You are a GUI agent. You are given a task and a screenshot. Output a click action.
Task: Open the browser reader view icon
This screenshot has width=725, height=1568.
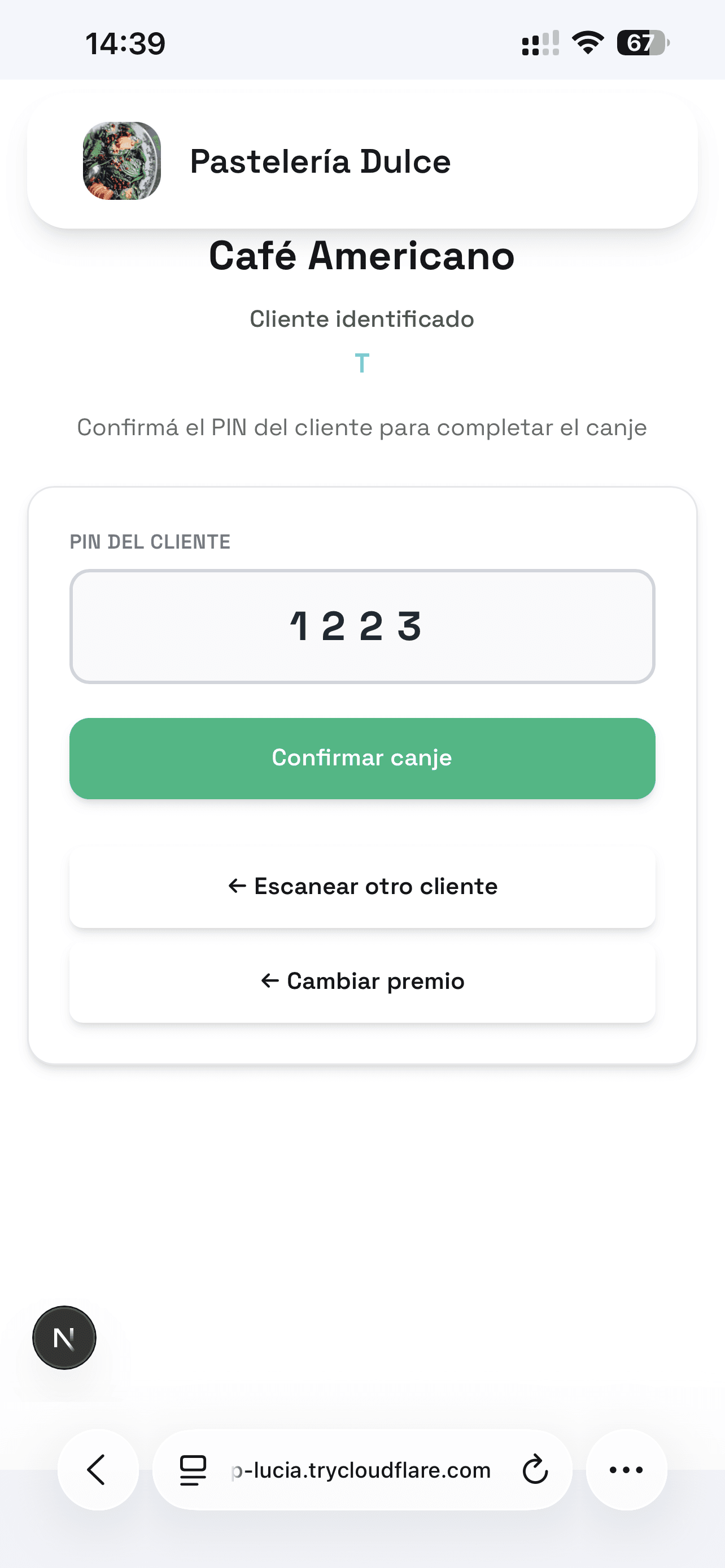coord(192,1470)
